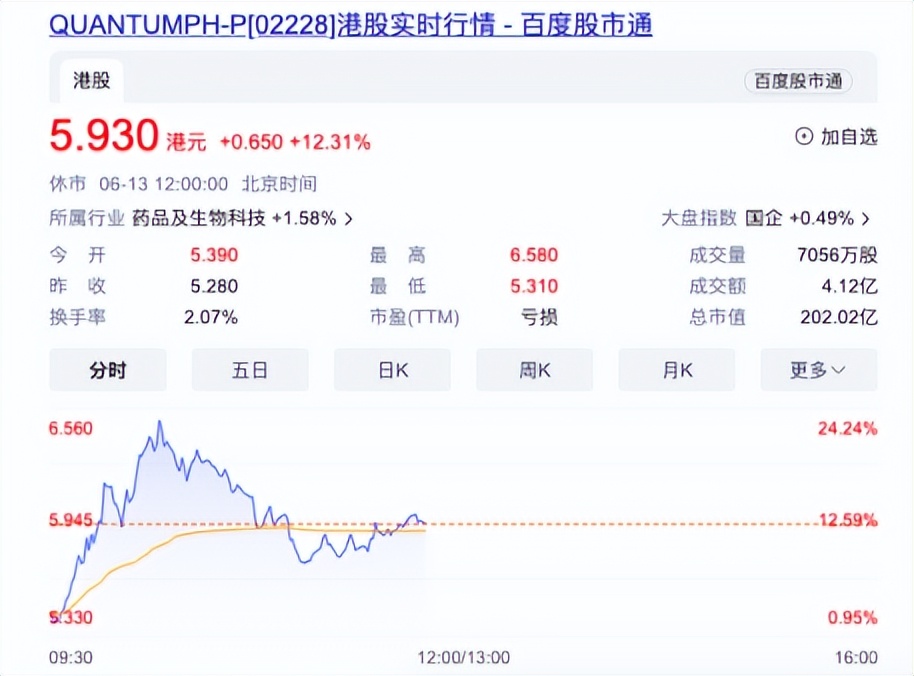The image size is (914, 676).
Task: Open the 百度股市通 button
Action: pos(797,82)
